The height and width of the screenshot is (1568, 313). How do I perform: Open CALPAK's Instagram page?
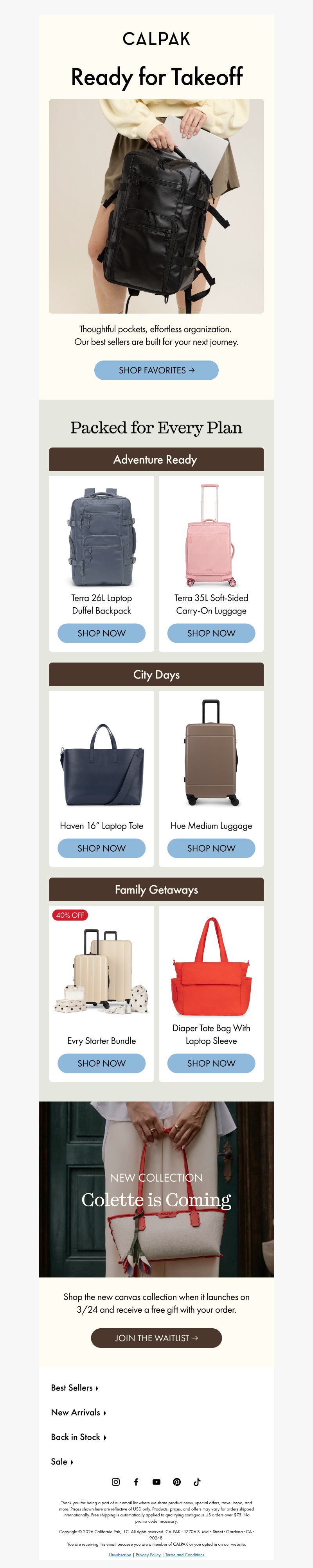tap(116, 1482)
